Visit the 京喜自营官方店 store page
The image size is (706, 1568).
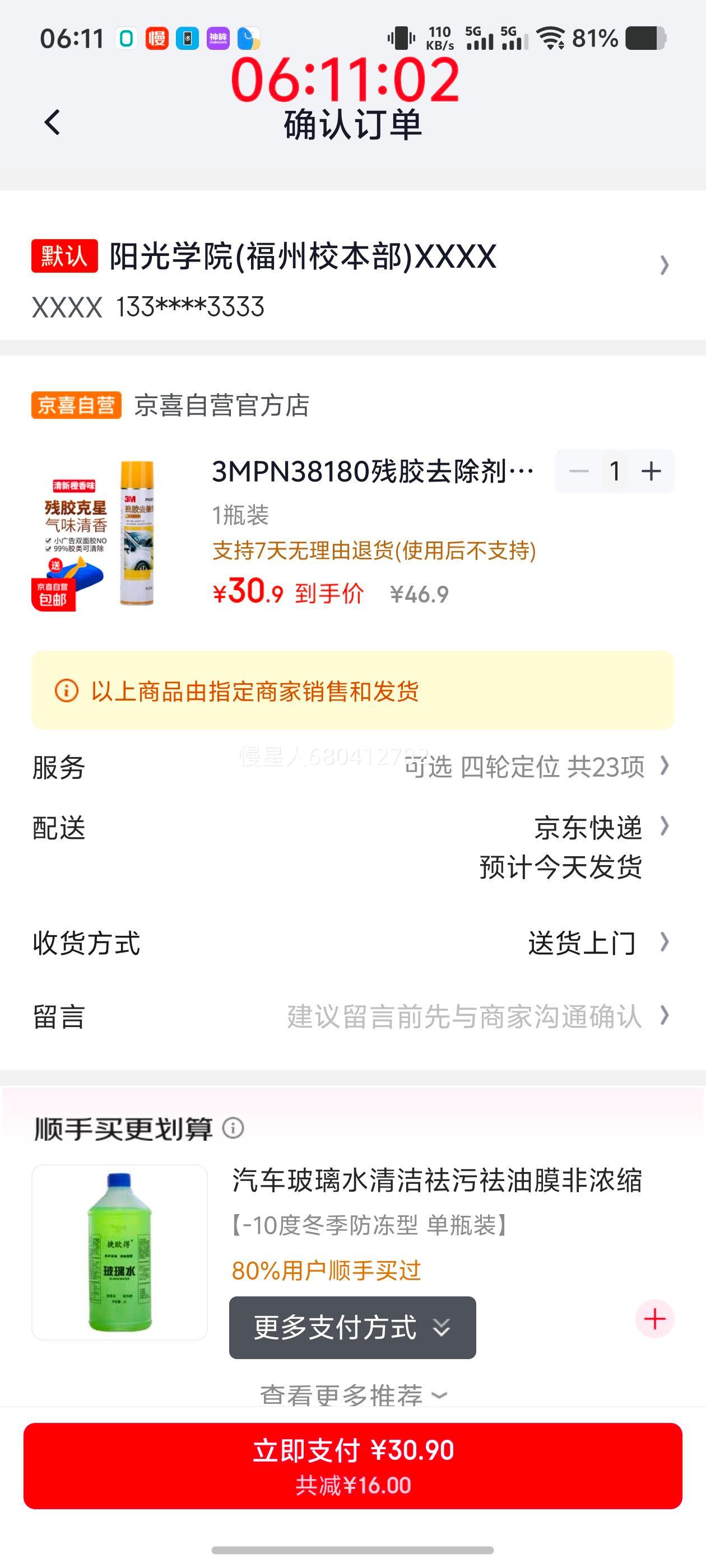(x=222, y=408)
